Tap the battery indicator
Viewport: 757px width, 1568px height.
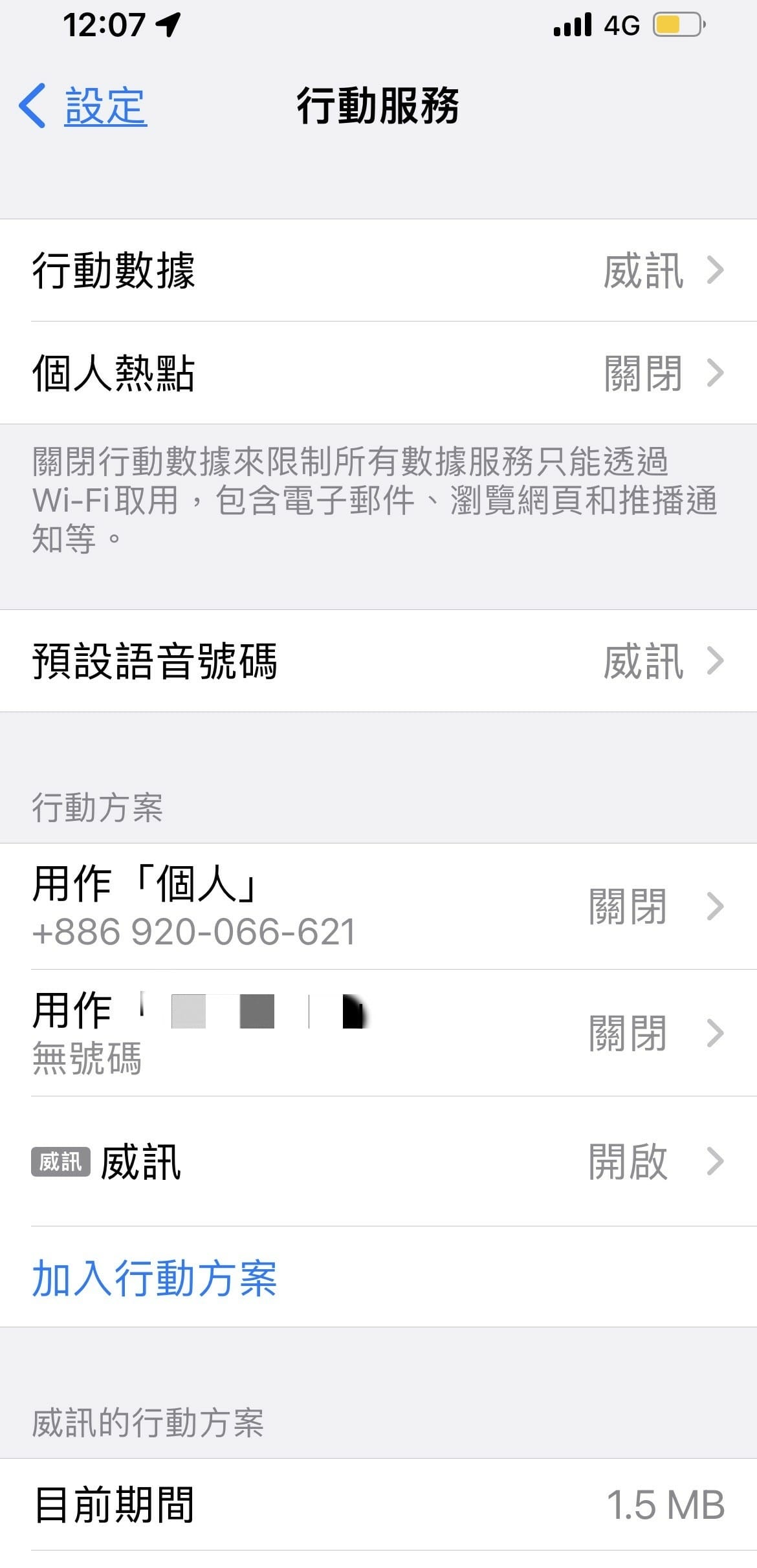point(675,26)
